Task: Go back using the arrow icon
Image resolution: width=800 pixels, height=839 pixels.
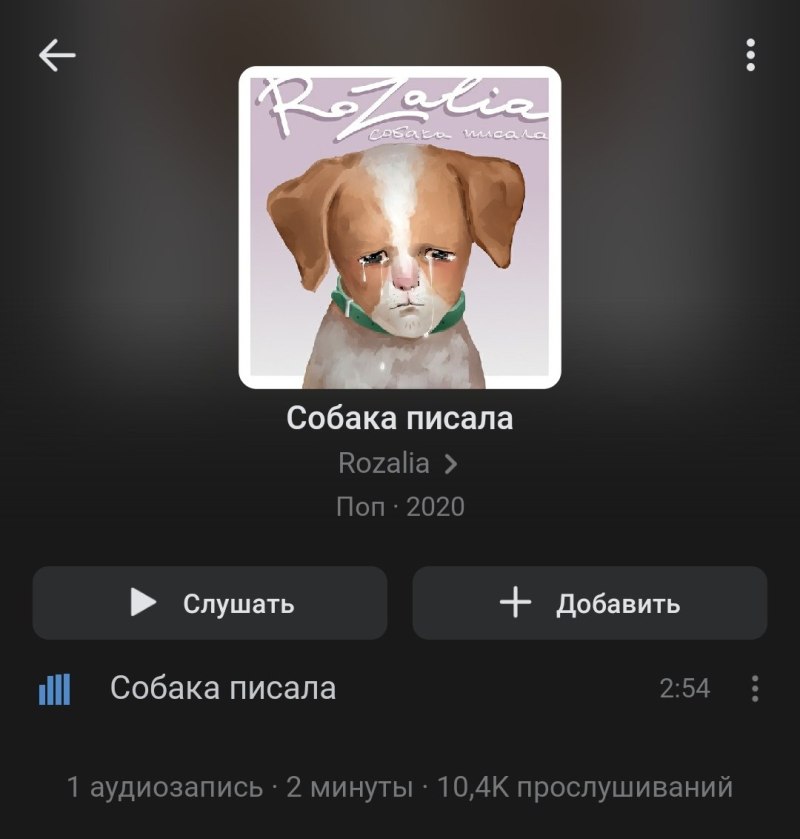Action: pos(57,56)
